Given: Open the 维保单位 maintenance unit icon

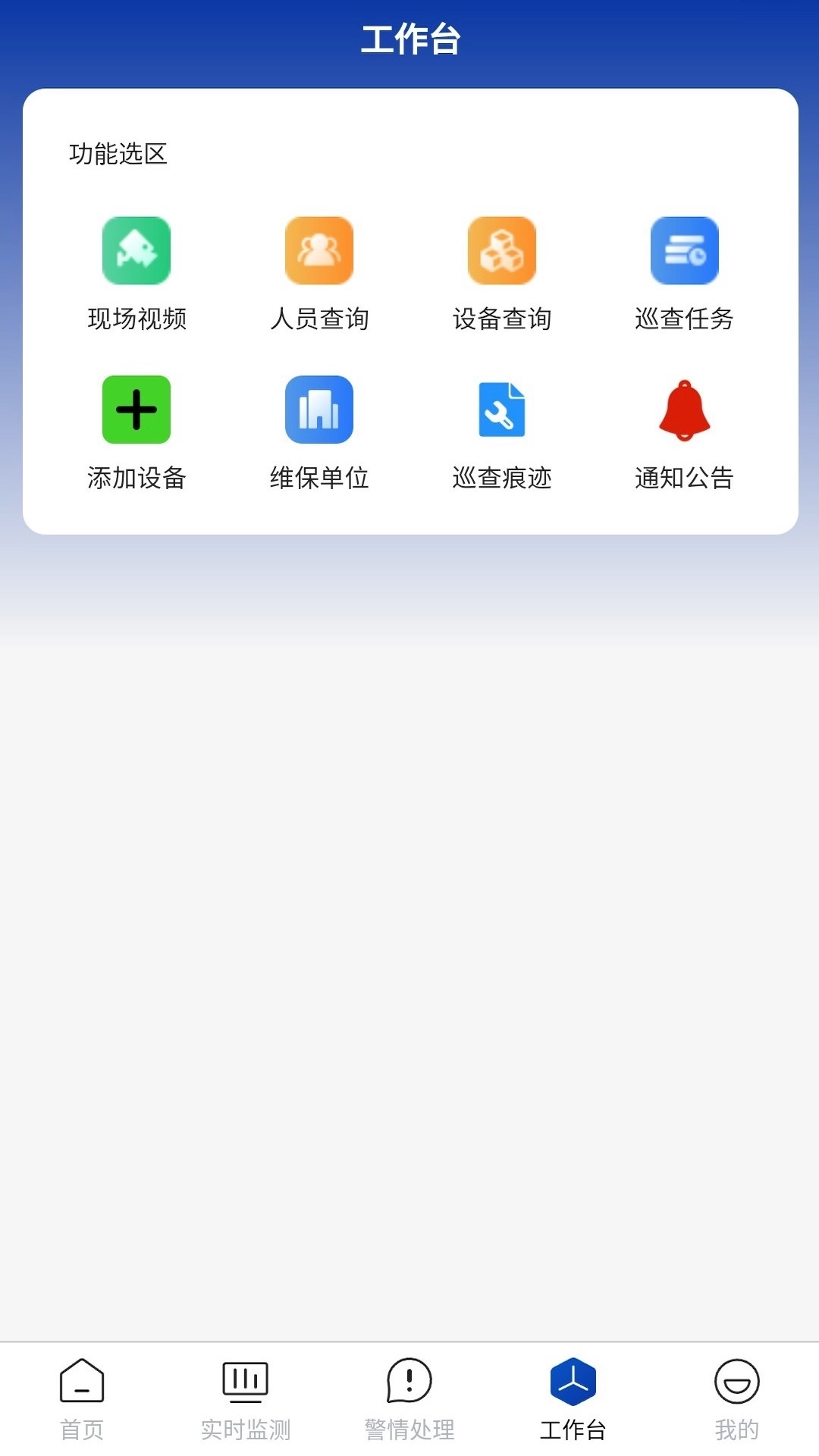Looking at the screenshot, I should (x=319, y=409).
